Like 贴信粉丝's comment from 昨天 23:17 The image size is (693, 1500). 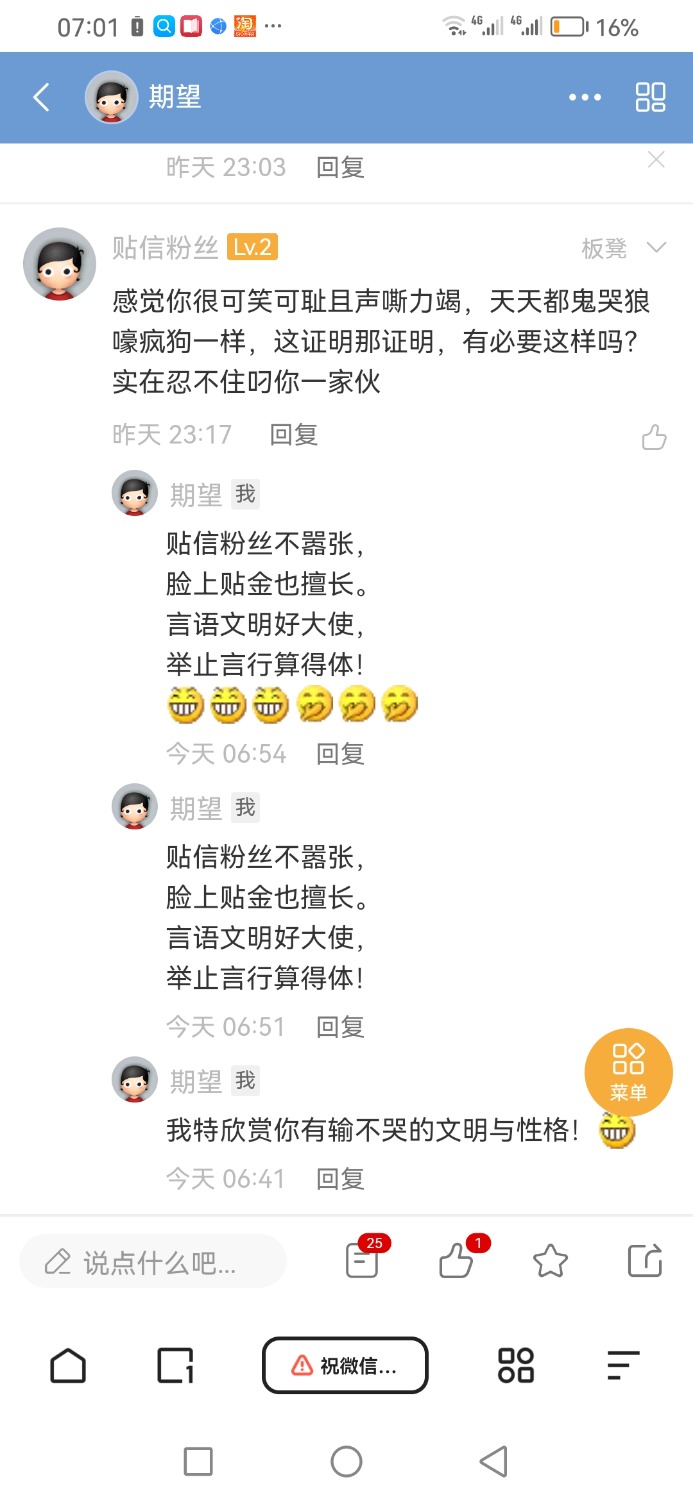tap(654, 437)
